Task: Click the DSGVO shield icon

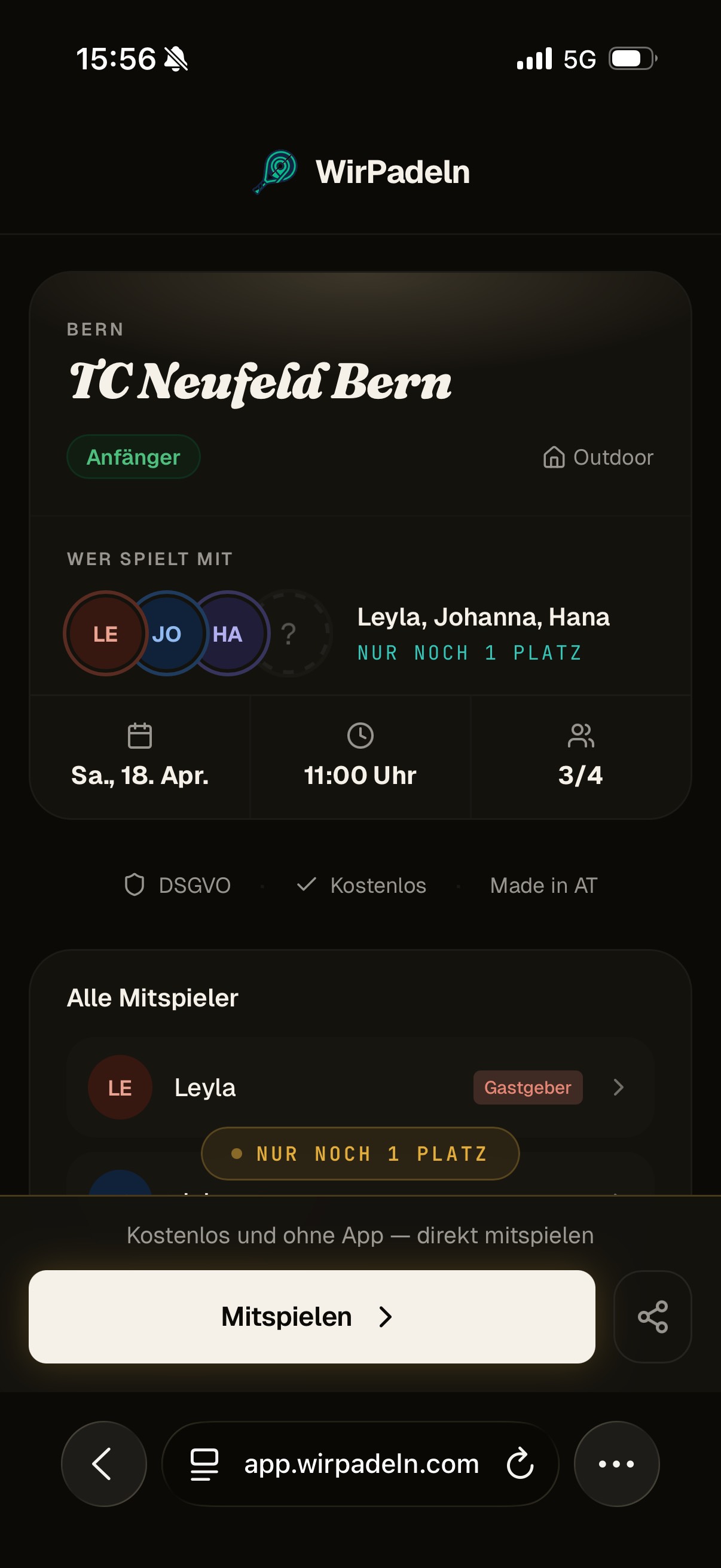Action: pyautogui.click(x=136, y=885)
